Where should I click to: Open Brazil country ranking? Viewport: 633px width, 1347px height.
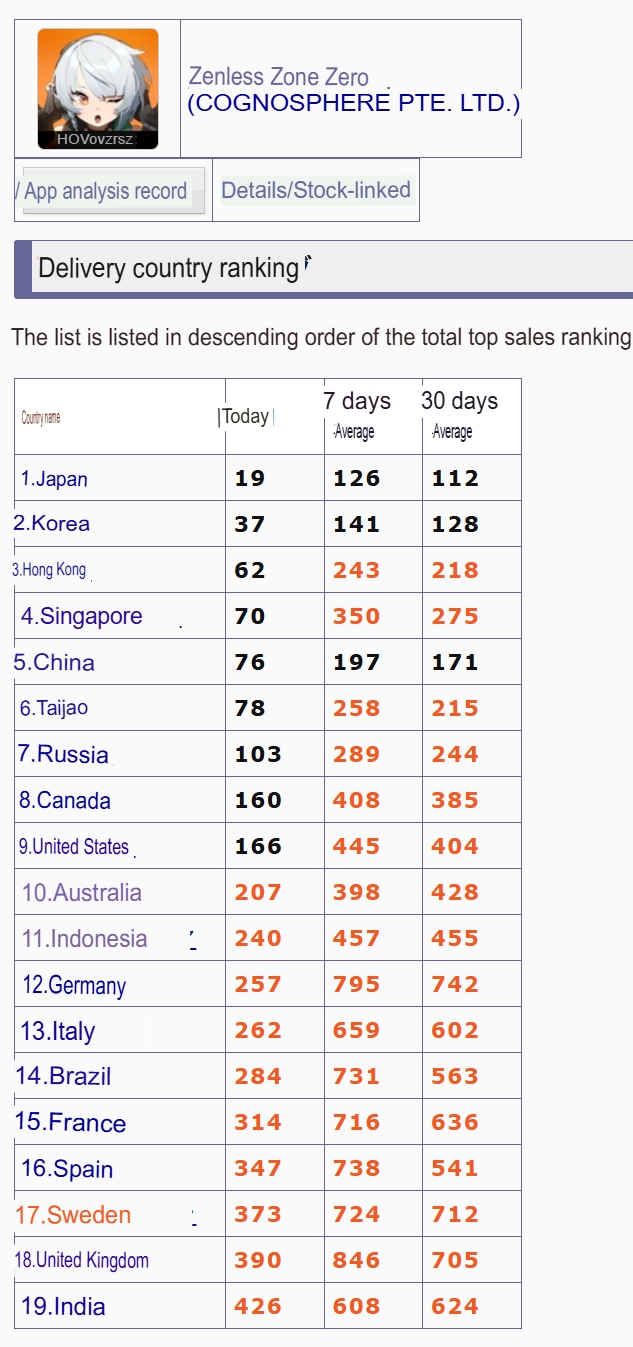point(64,1076)
